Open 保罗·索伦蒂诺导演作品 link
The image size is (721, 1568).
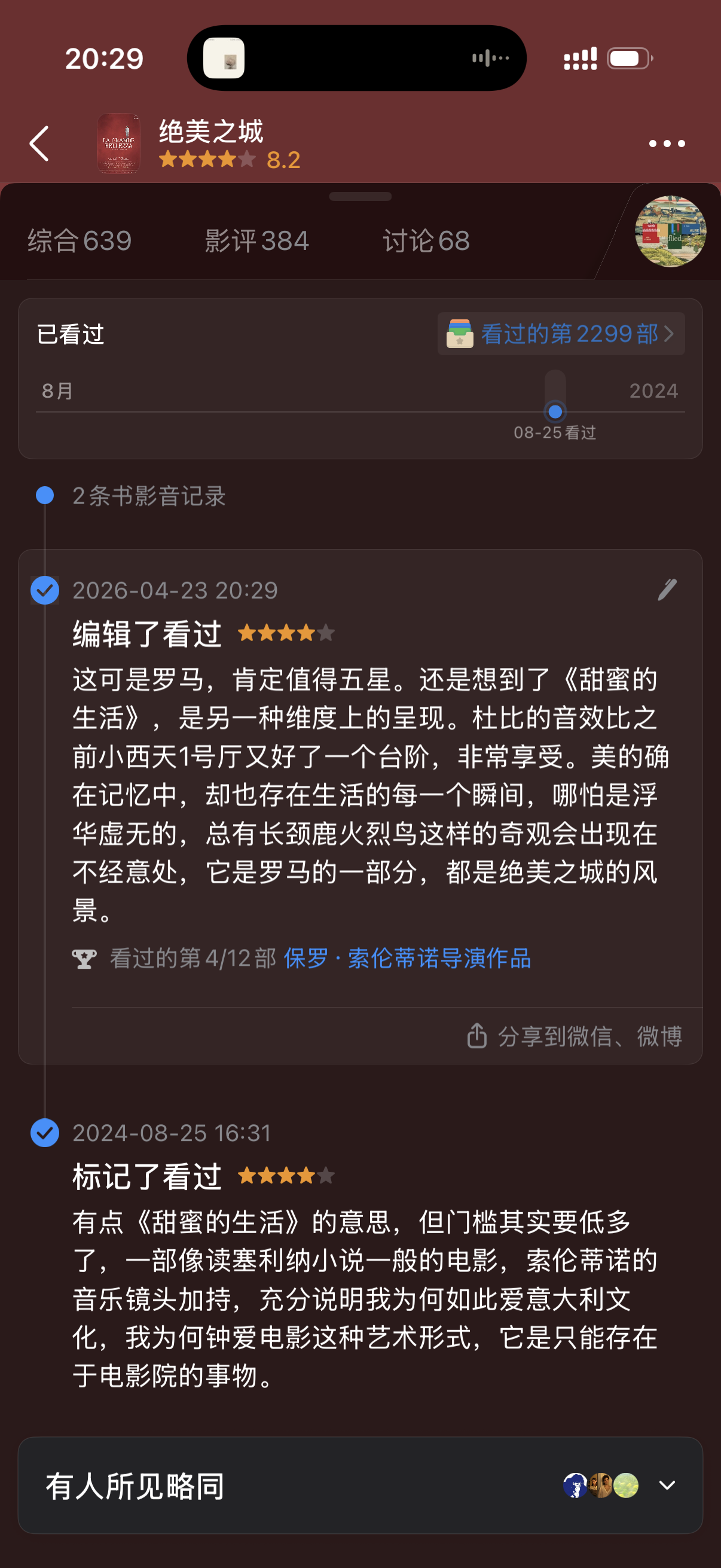[407, 959]
